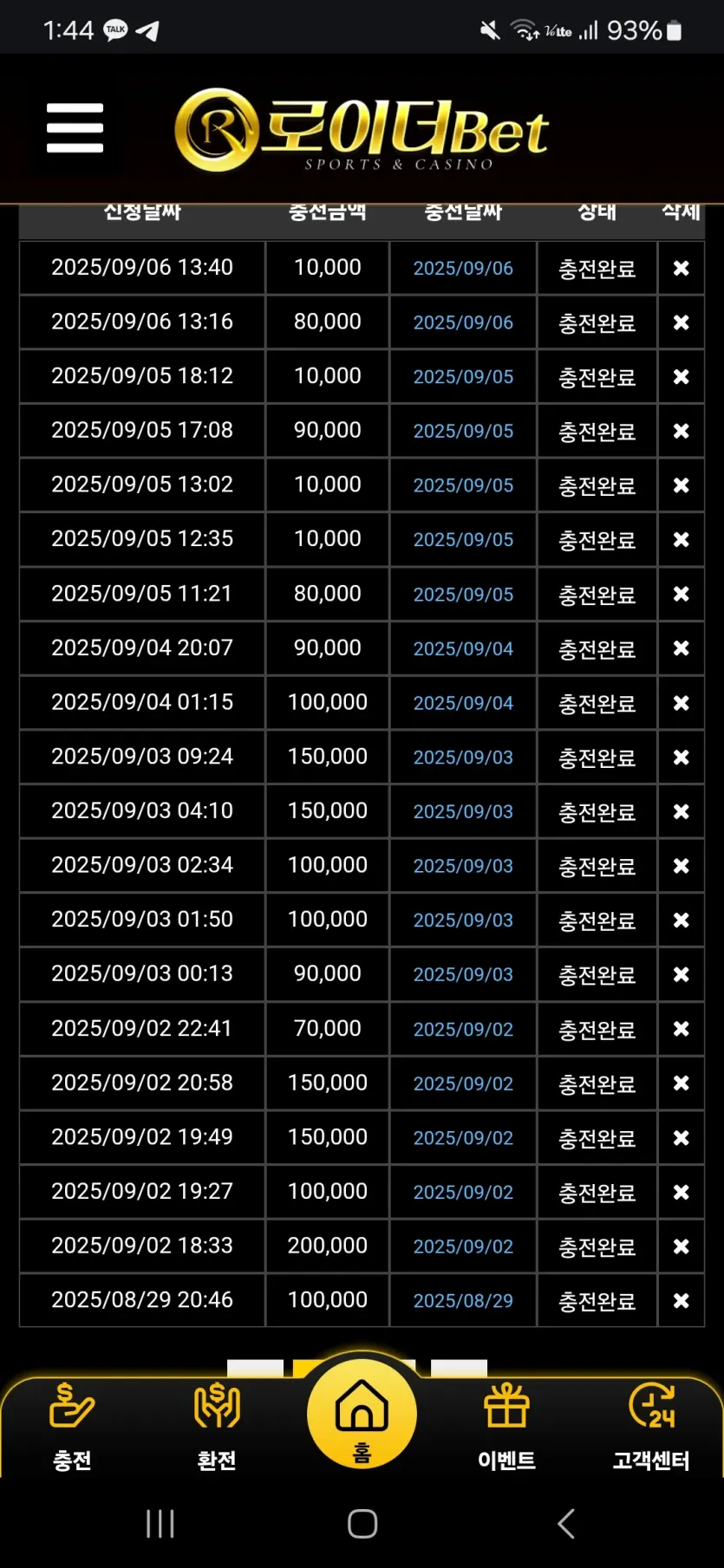724x1568 pixels.
Task: Remove the 2025/09/05 17:08 record
Action: click(682, 431)
